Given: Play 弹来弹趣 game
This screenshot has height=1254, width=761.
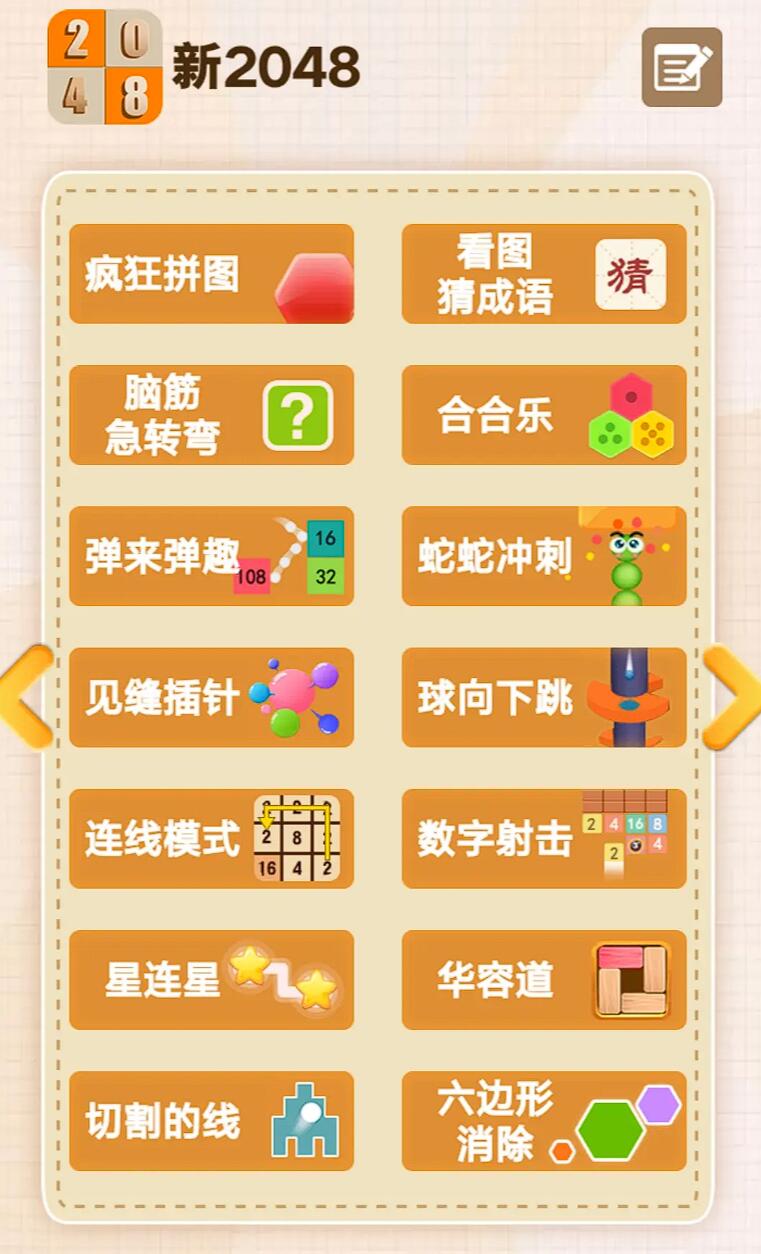Looking at the screenshot, I should (x=211, y=556).
